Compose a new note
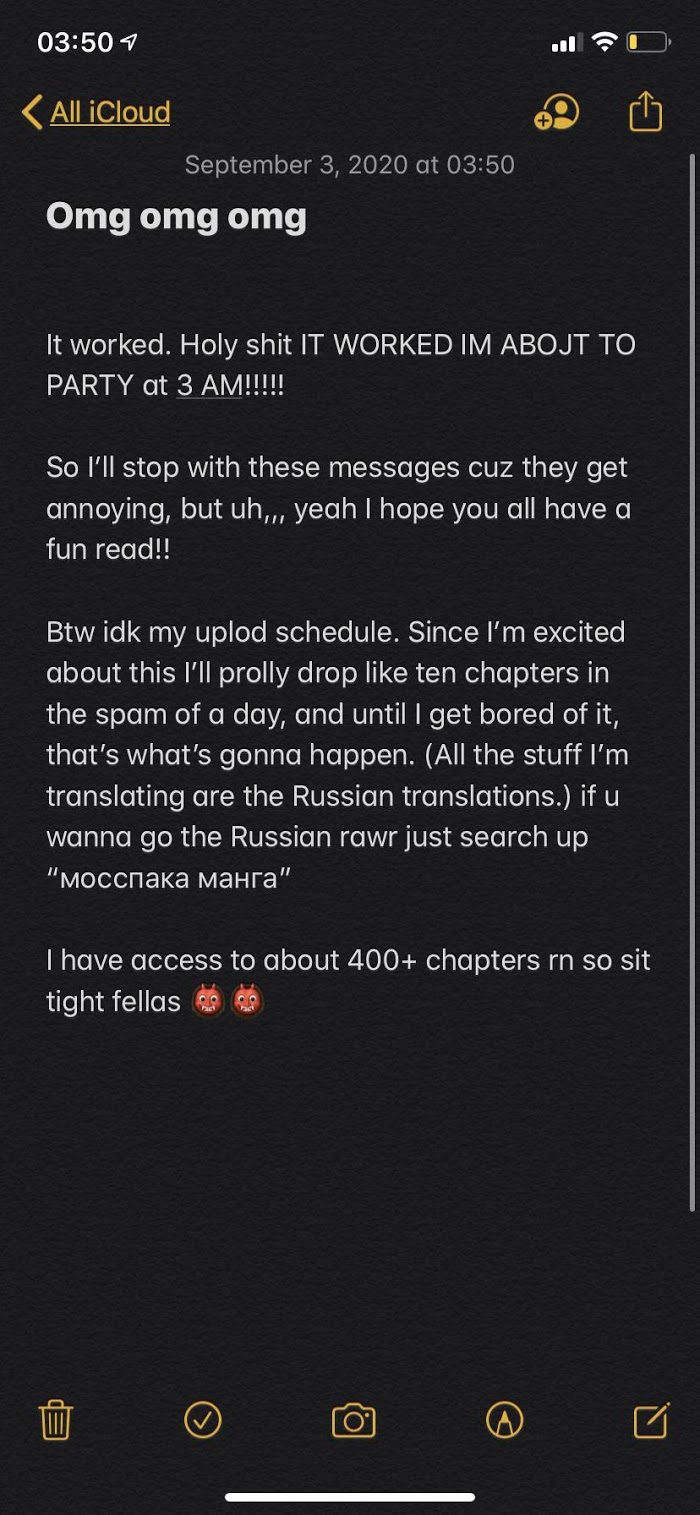 point(651,1420)
